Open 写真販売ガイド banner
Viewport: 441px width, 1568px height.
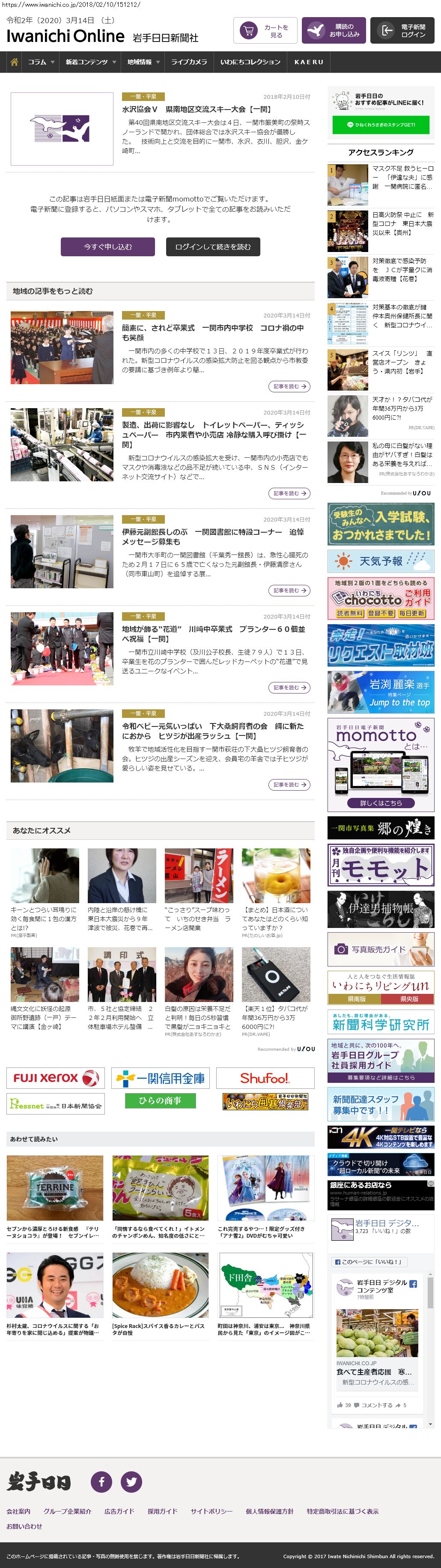381,949
